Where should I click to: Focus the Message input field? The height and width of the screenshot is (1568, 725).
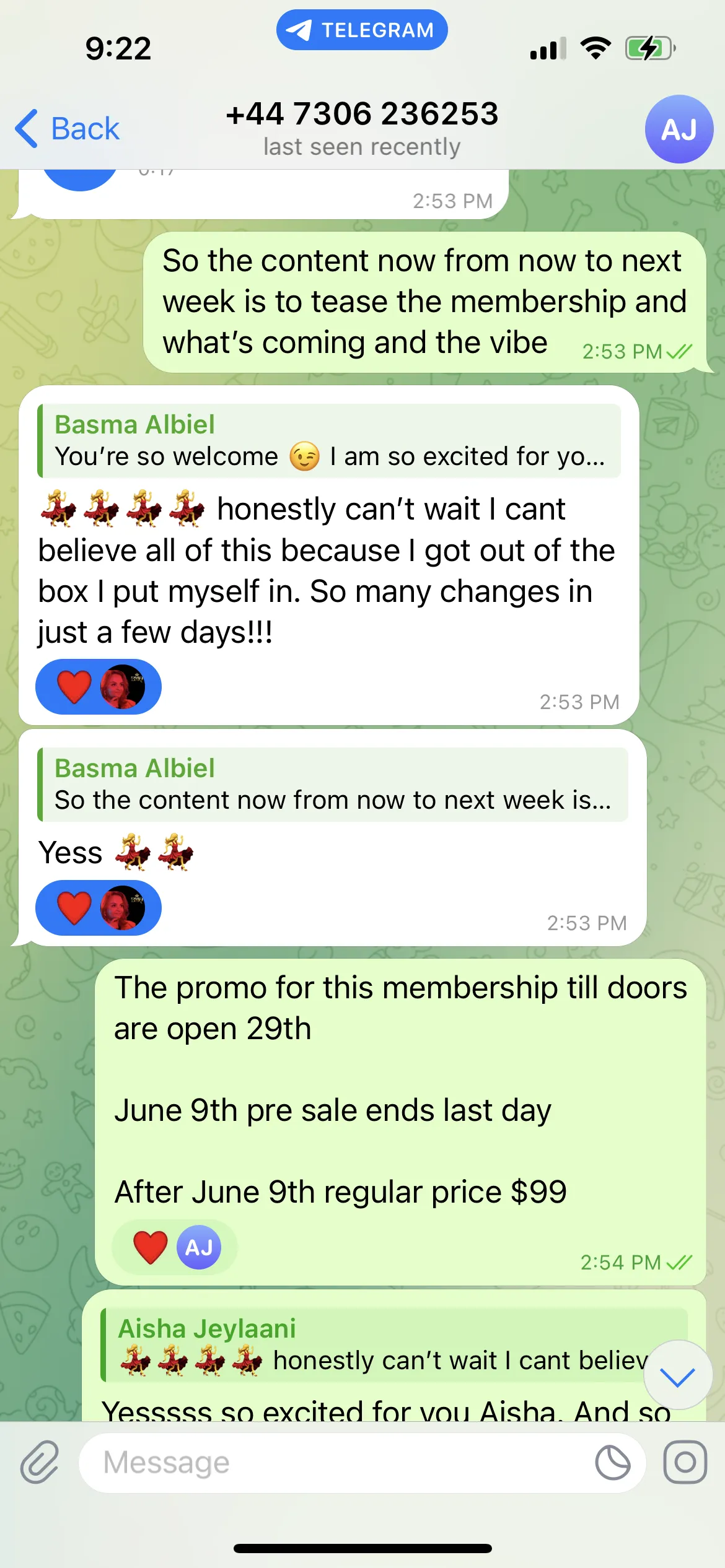tap(335, 1463)
